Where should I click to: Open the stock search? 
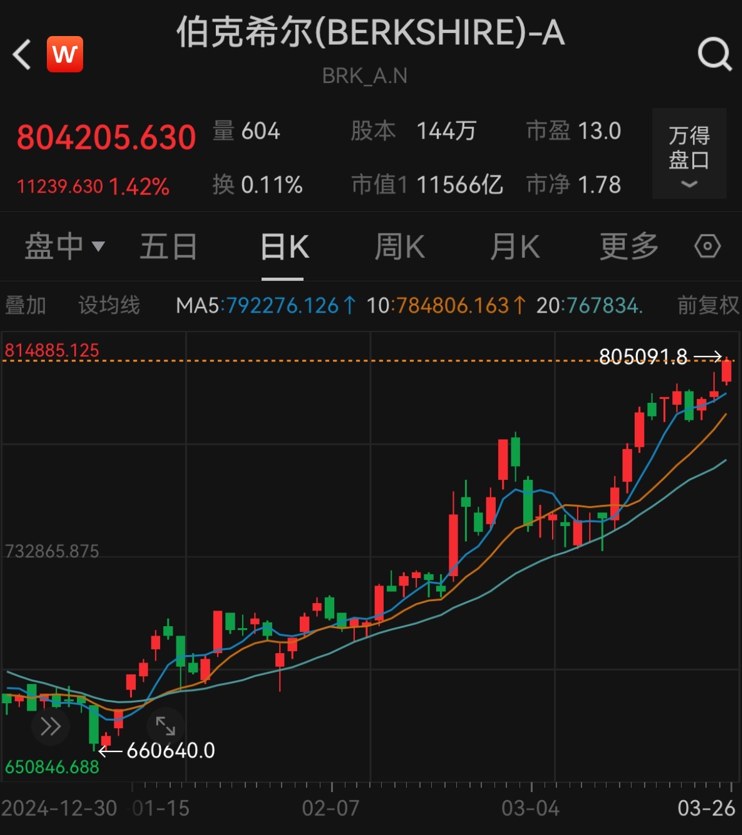(714, 54)
